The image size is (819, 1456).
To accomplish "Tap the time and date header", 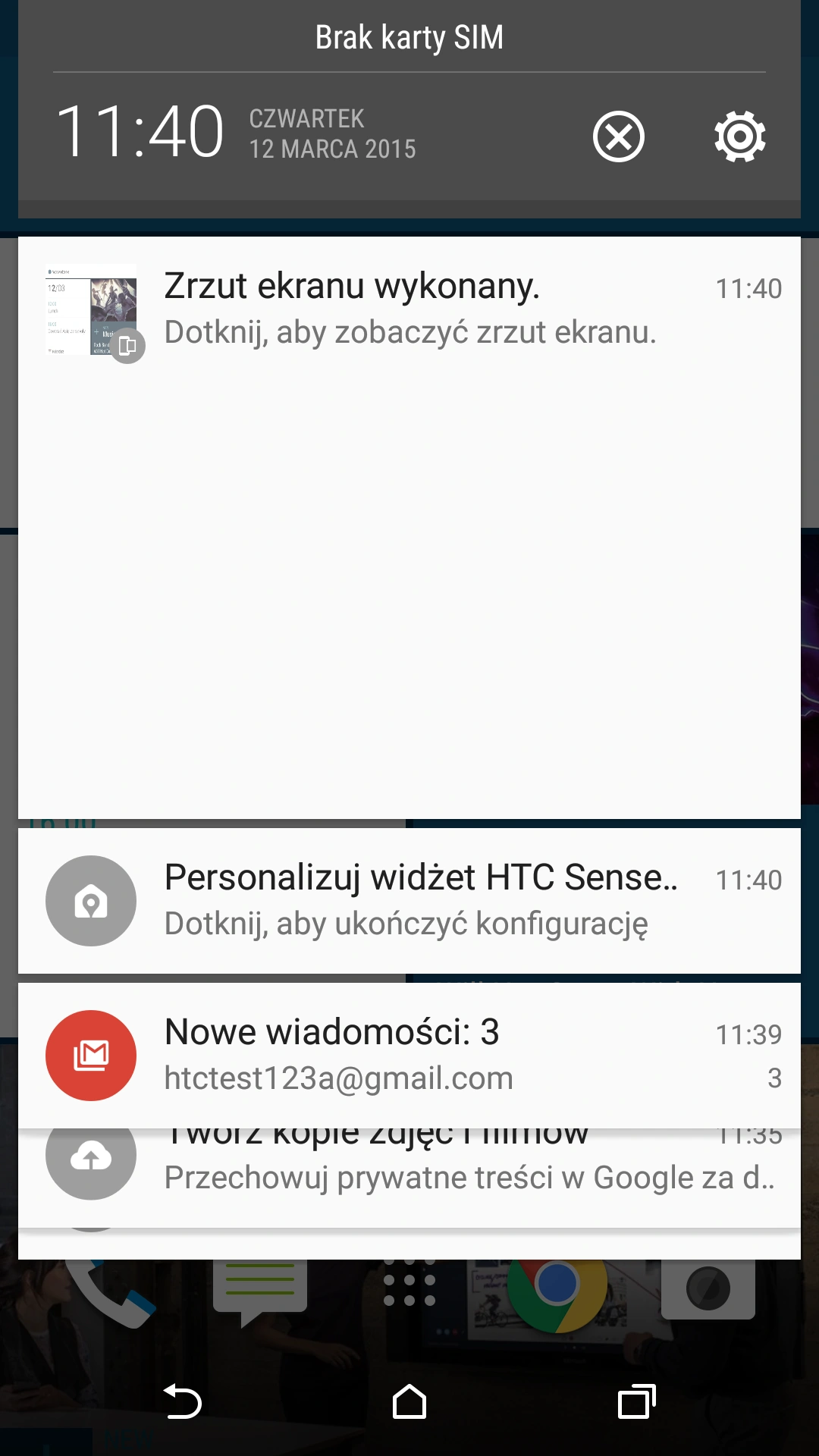I will click(x=235, y=133).
